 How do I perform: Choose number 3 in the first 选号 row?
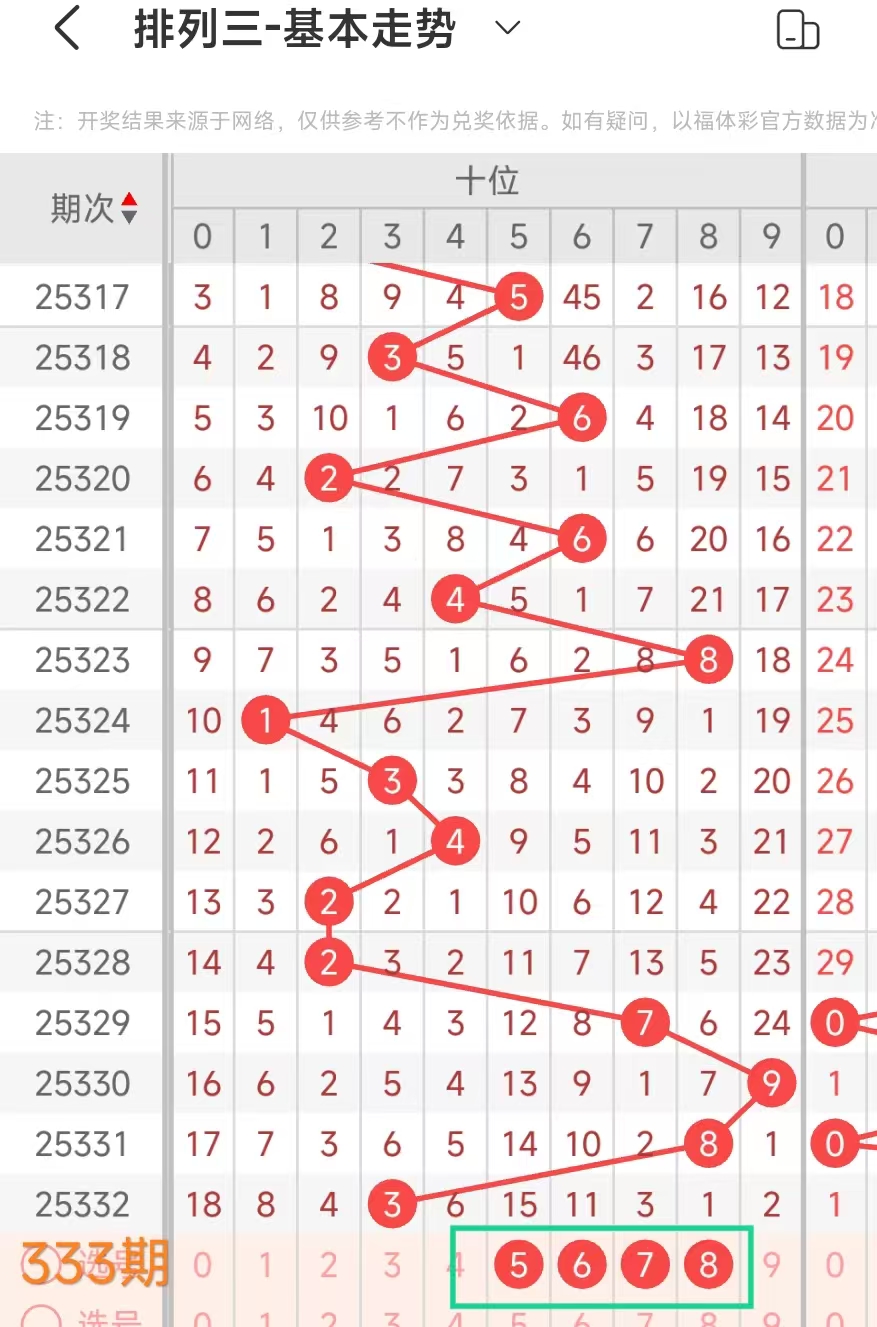pyautogui.click(x=392, y=1266)
